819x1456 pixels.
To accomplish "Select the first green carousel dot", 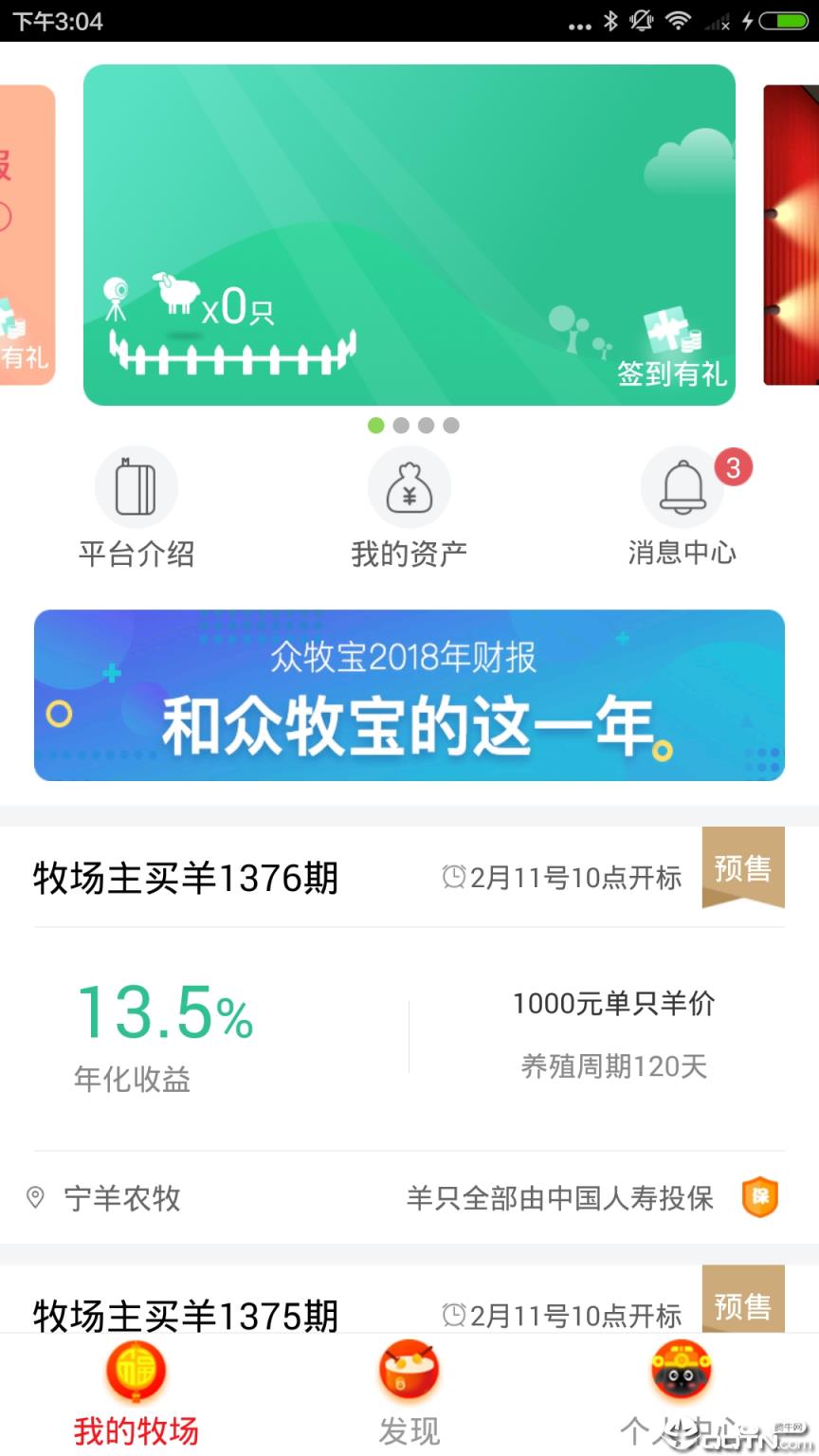I will pos(375,426).
